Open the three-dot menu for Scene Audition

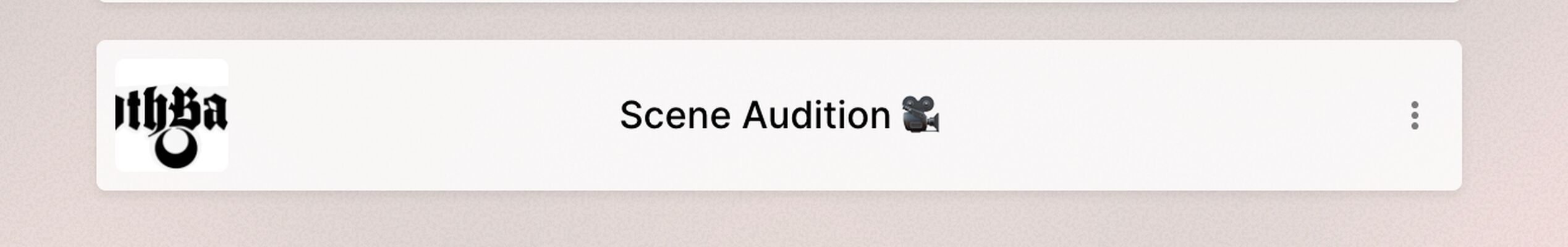1414,115
